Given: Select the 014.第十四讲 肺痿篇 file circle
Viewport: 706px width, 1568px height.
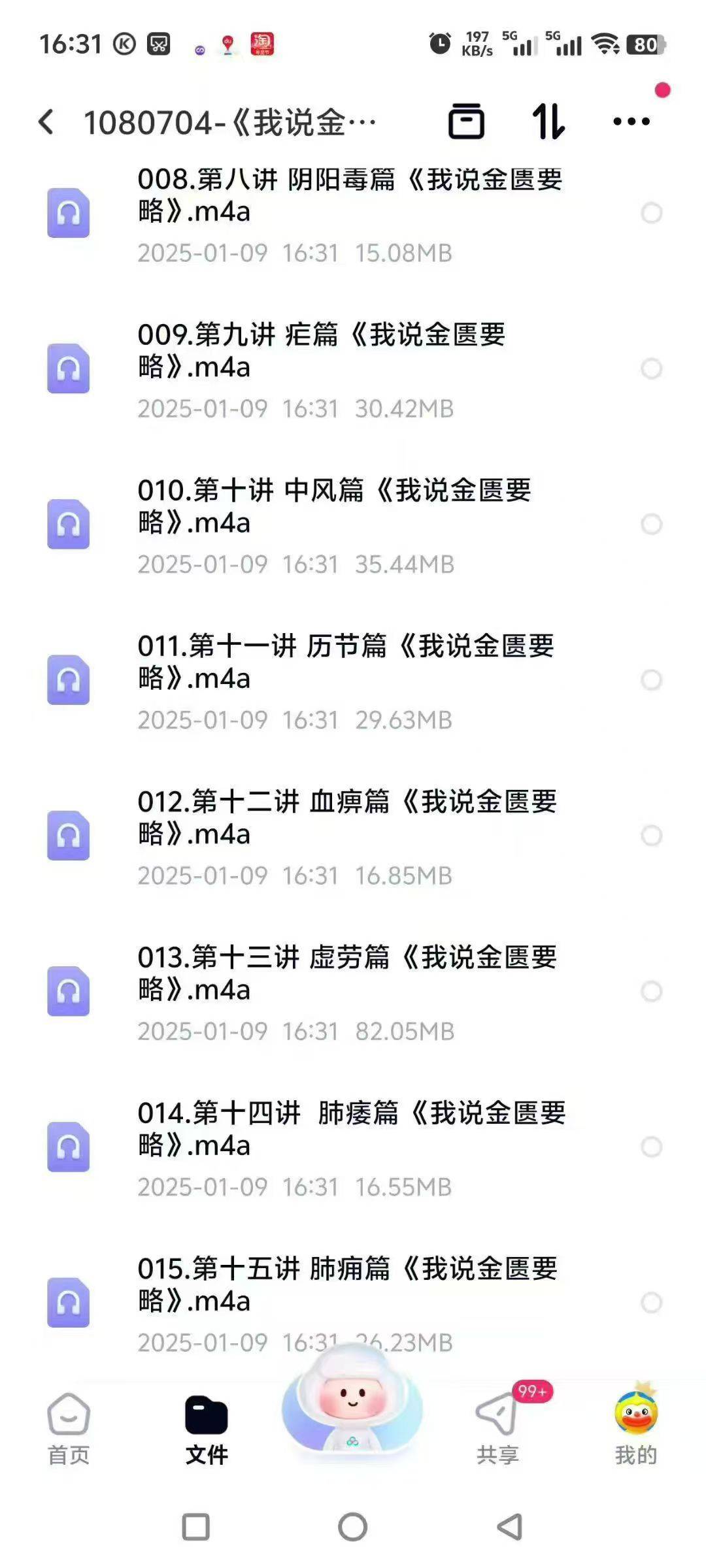Looking at the screenshot, I should [651, 1147].
